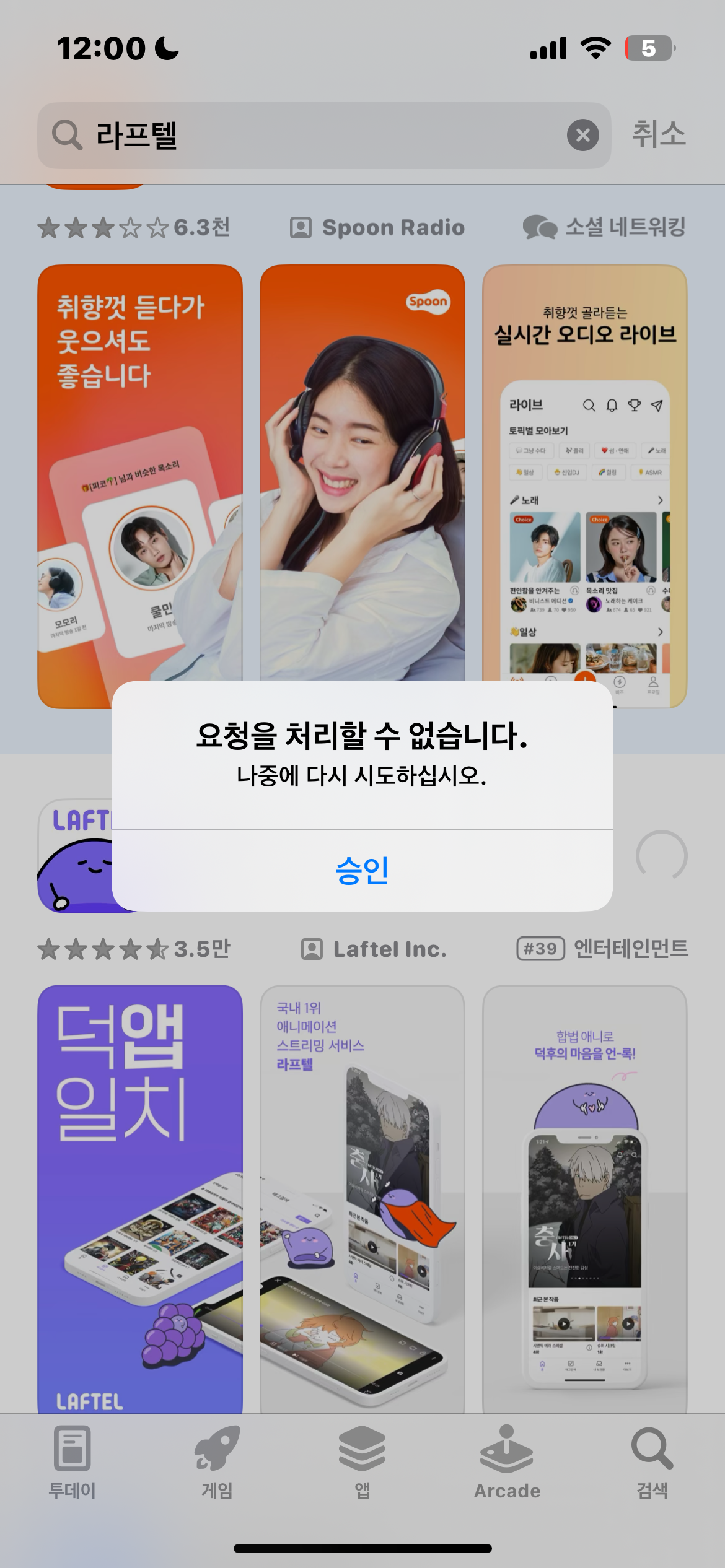Open the 게임 tab
The image size is (725, 1568).
[x=217, y=1462]
